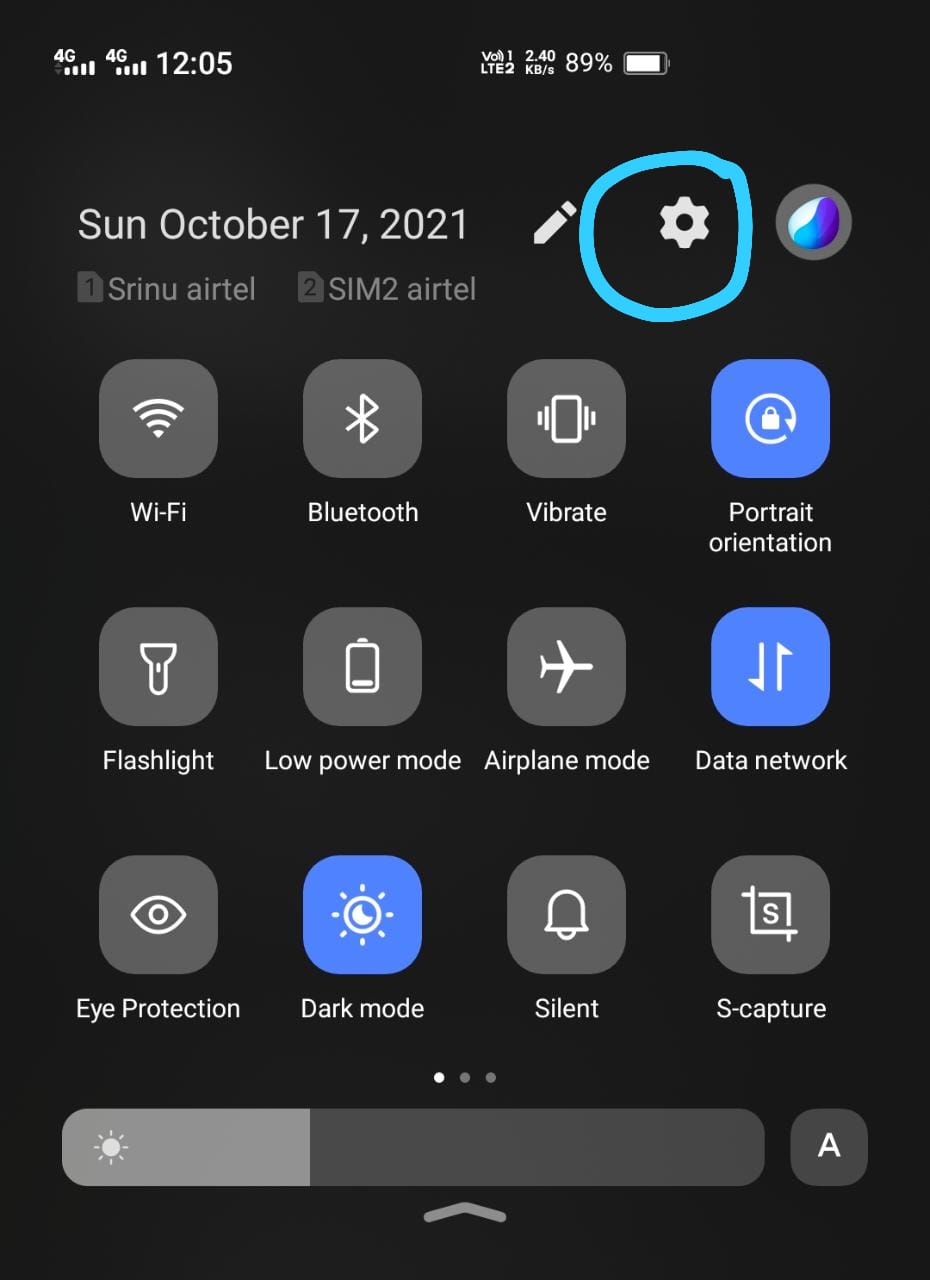
Task: Set phone to Silent
Action: tap(566, 914)
